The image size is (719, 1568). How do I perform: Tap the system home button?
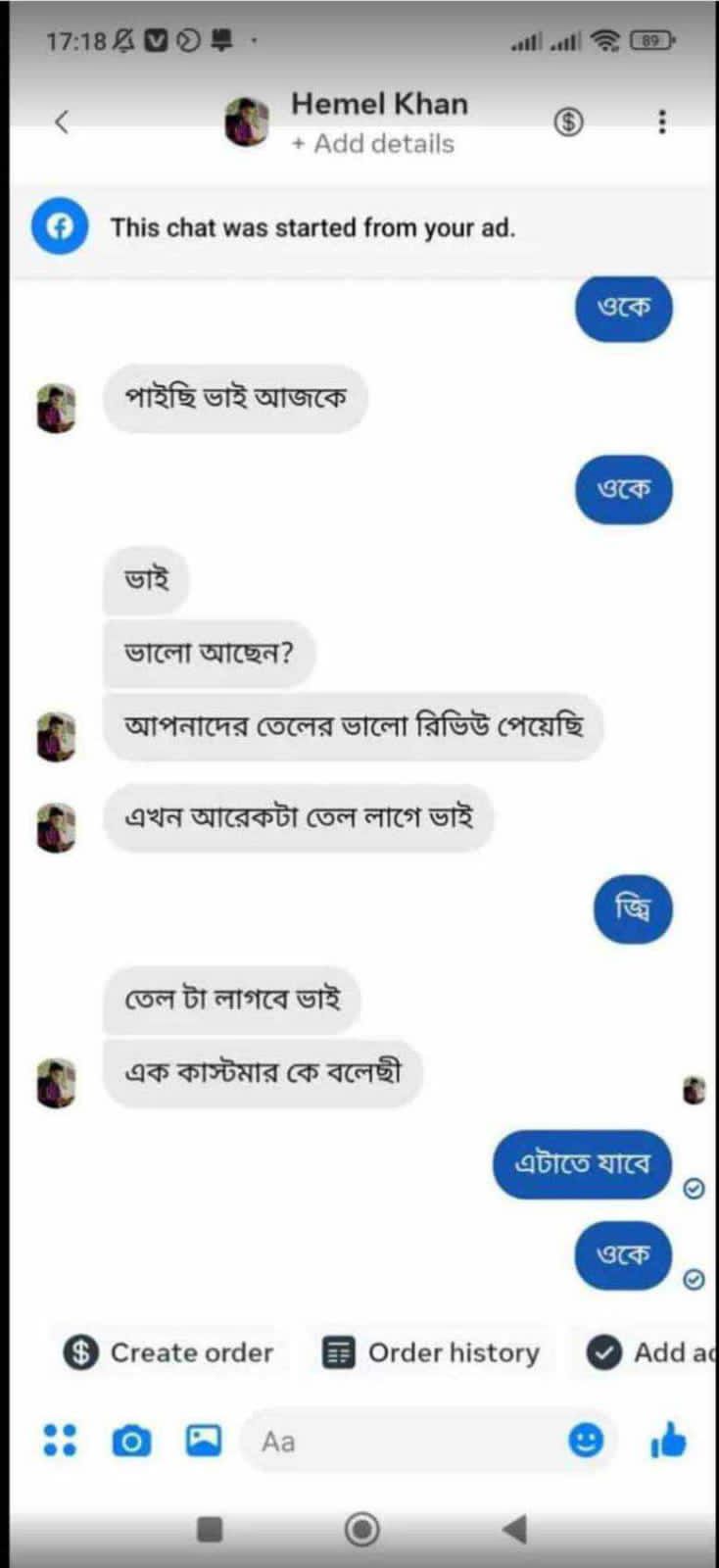click(x=361, y=1528)
